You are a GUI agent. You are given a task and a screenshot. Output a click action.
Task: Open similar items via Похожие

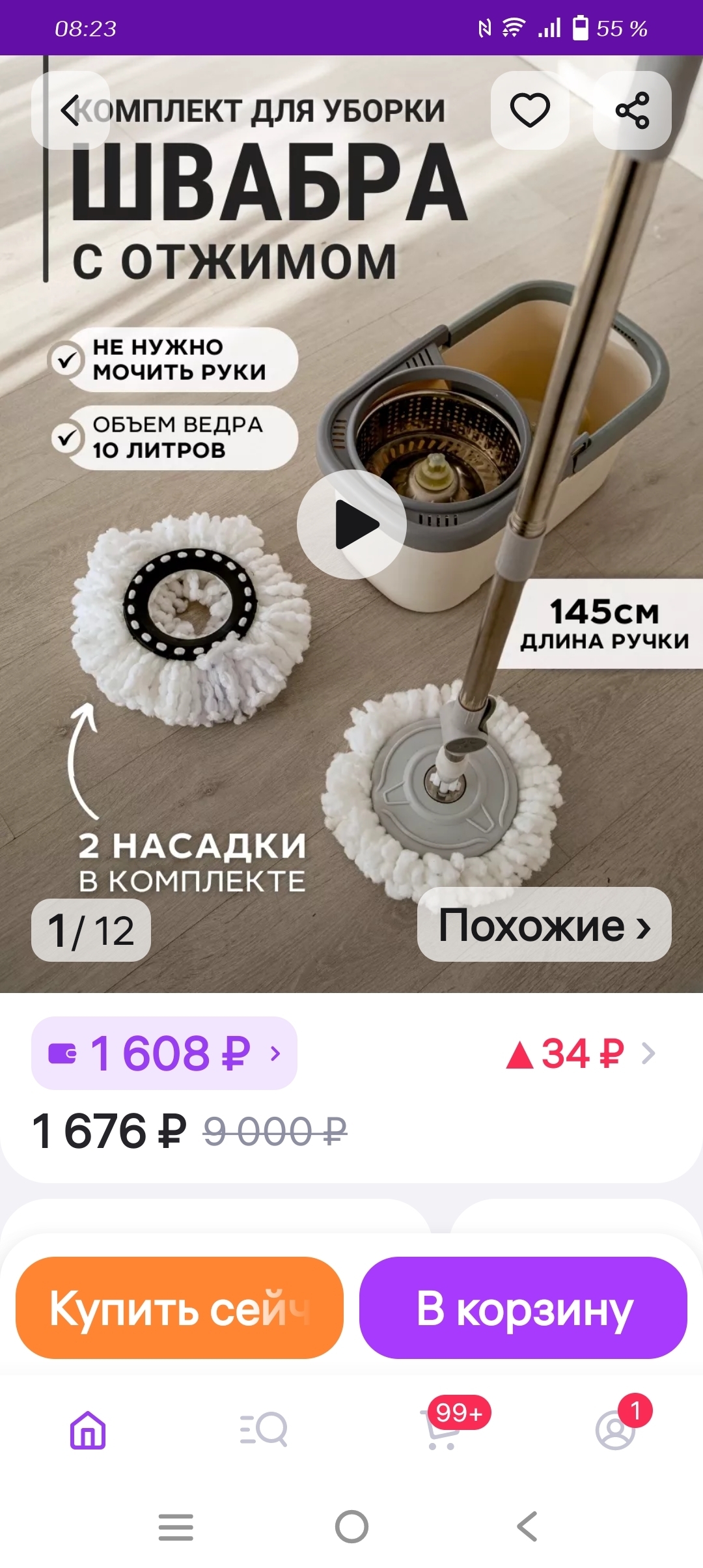coord(544,924)
